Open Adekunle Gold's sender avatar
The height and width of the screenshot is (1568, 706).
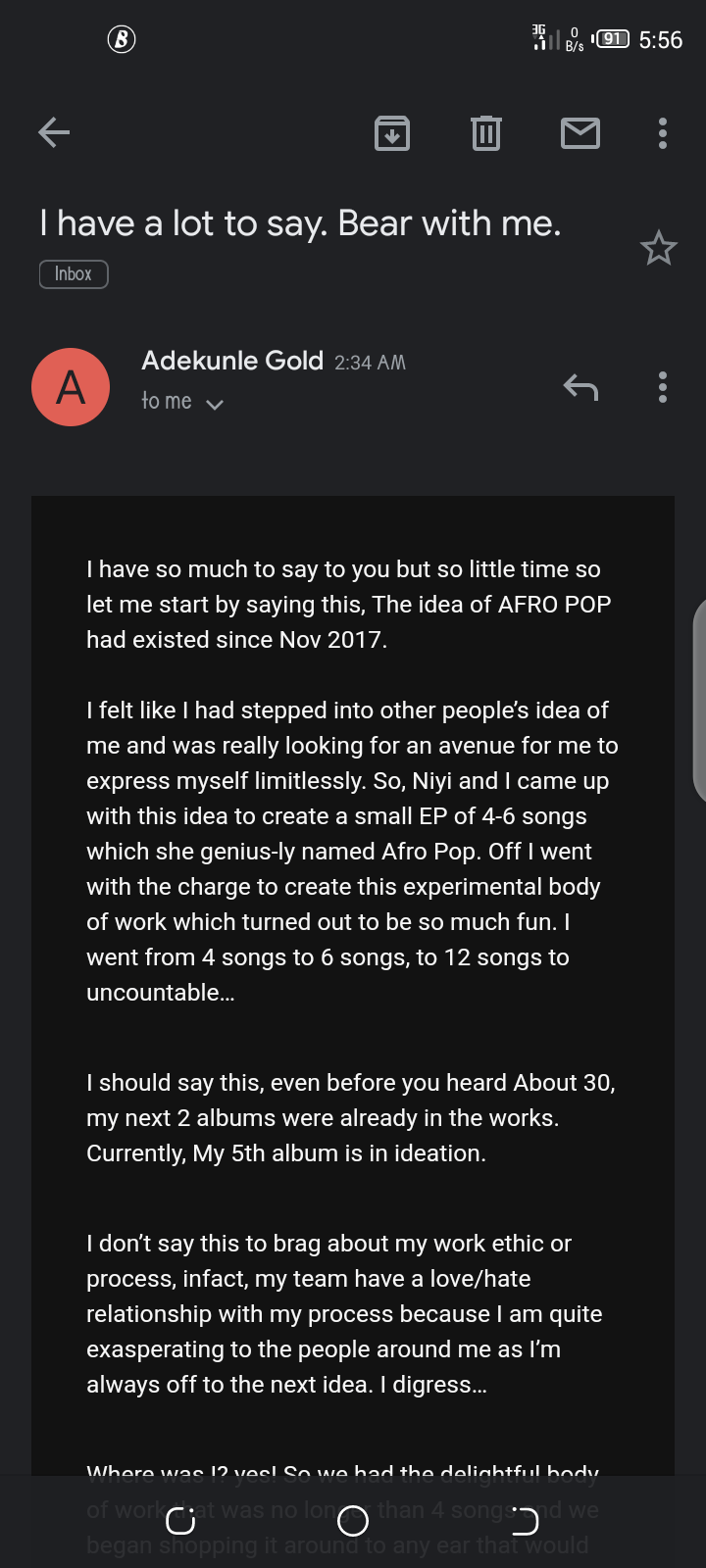tap(71, 387)
